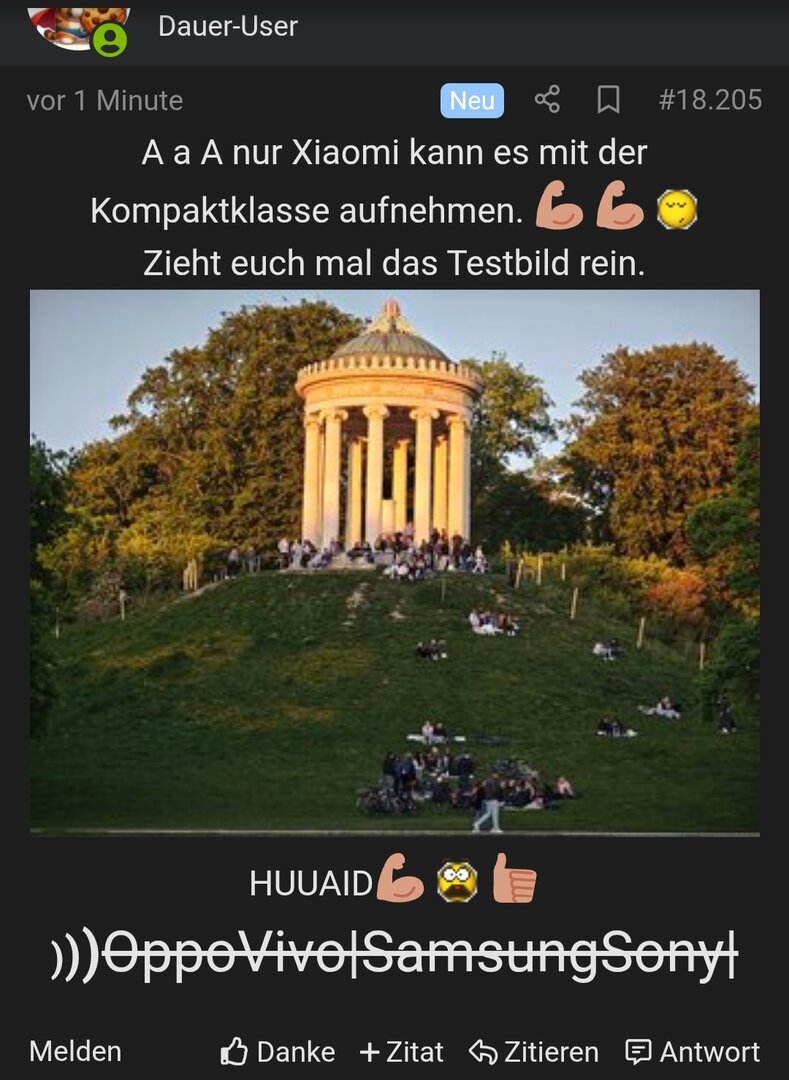Quote this post using Zitieren

coord(534,1052)
